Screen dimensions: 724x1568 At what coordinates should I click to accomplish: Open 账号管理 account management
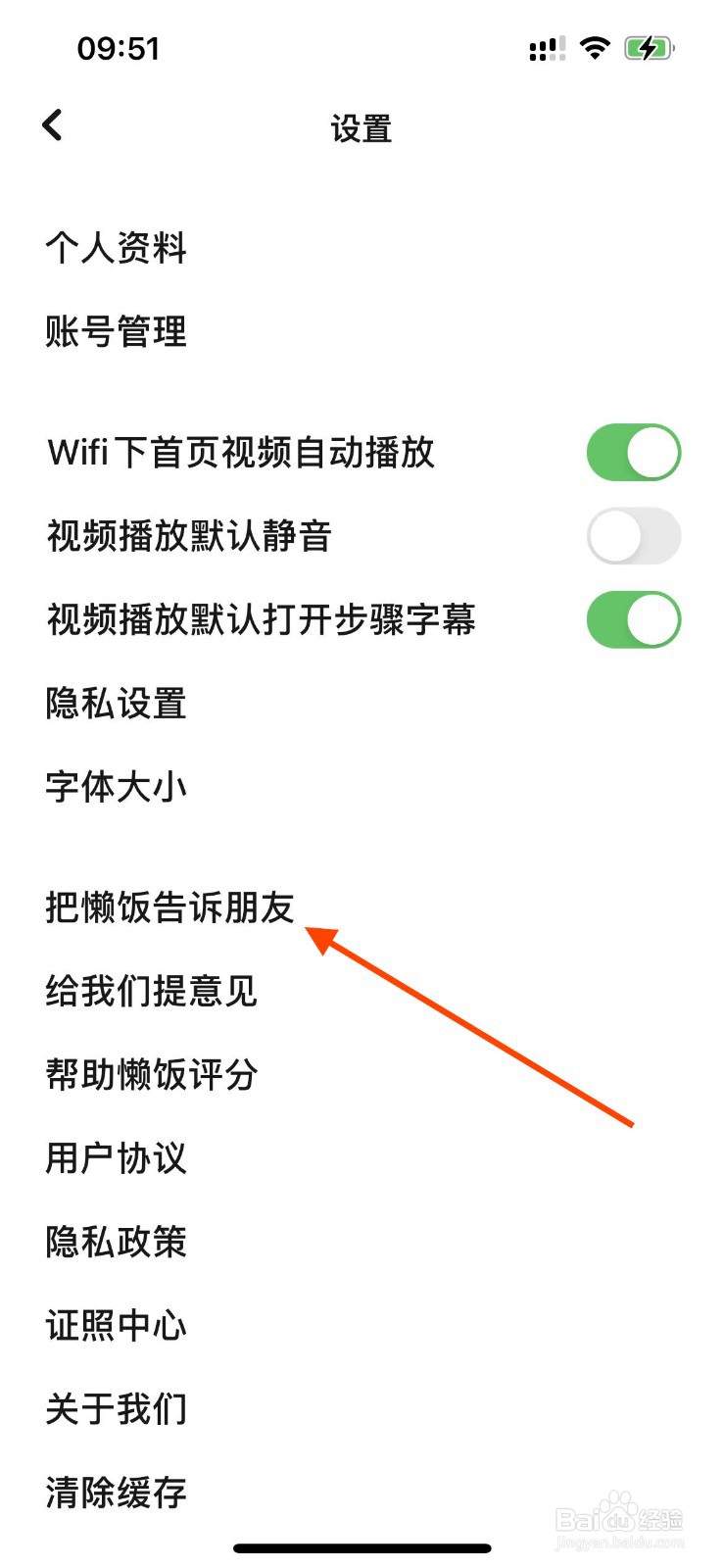pos(116,332)
